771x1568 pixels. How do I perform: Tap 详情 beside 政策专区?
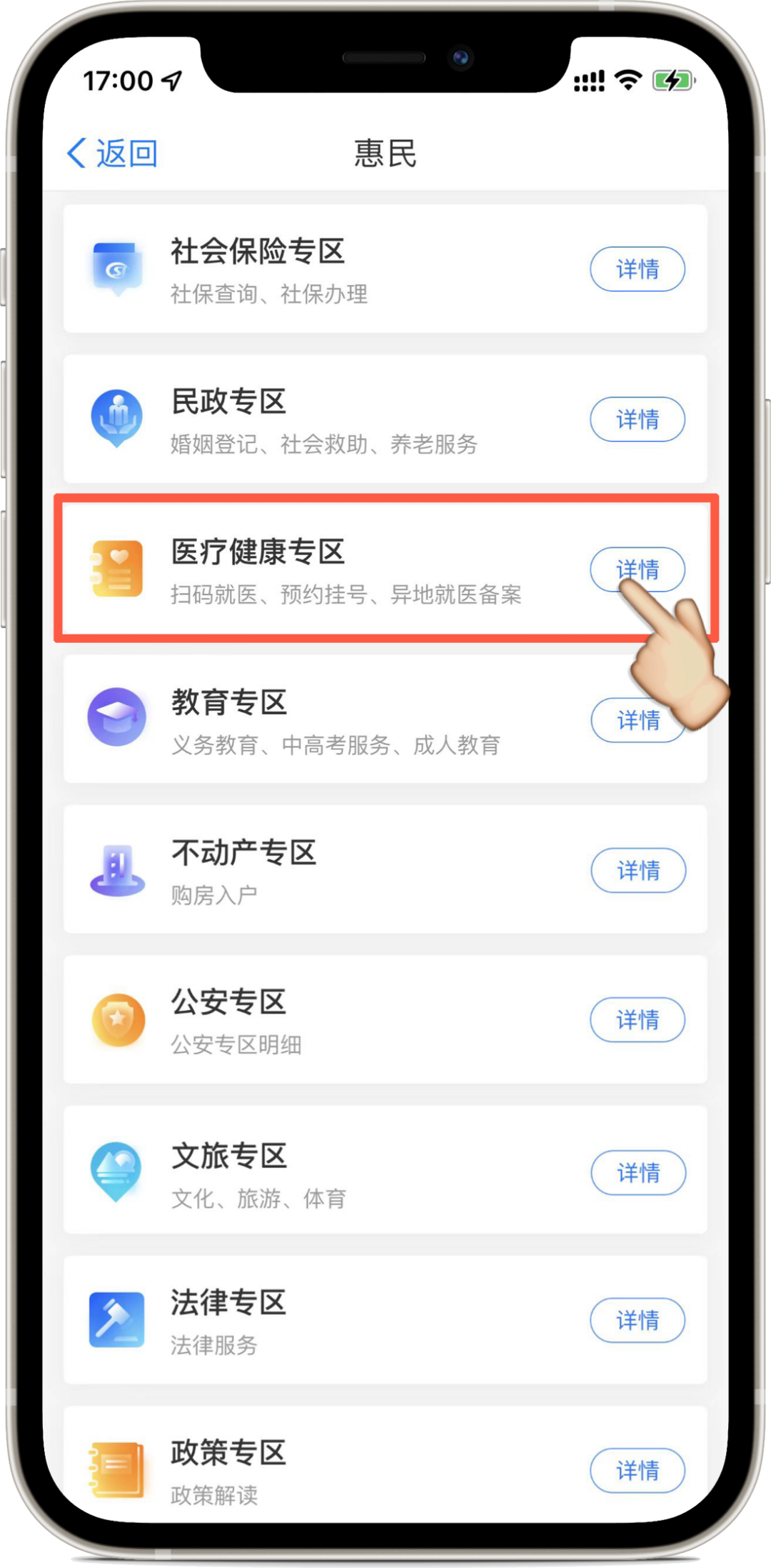(x=637, y=1470)
